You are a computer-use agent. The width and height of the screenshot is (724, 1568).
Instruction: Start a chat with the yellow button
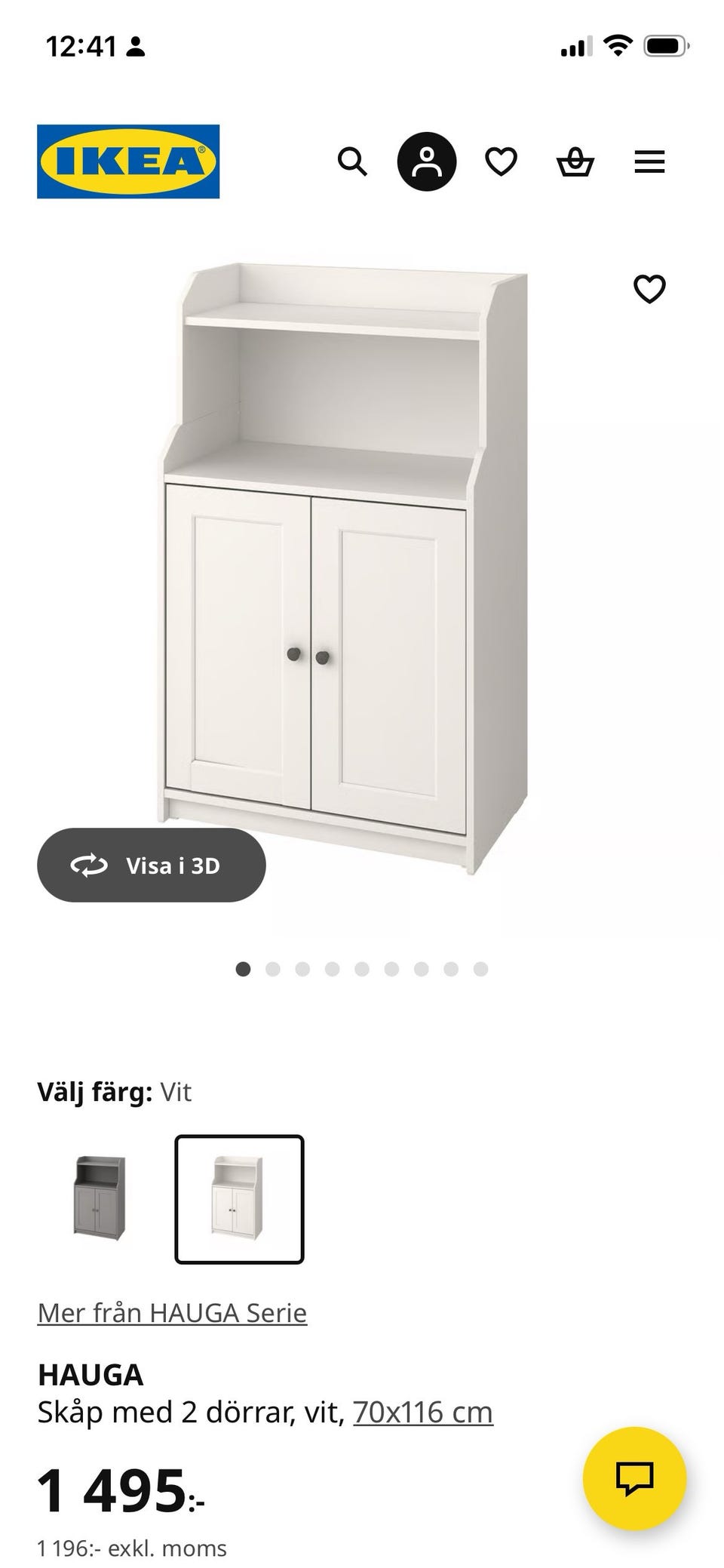(x=634, y=1478)
